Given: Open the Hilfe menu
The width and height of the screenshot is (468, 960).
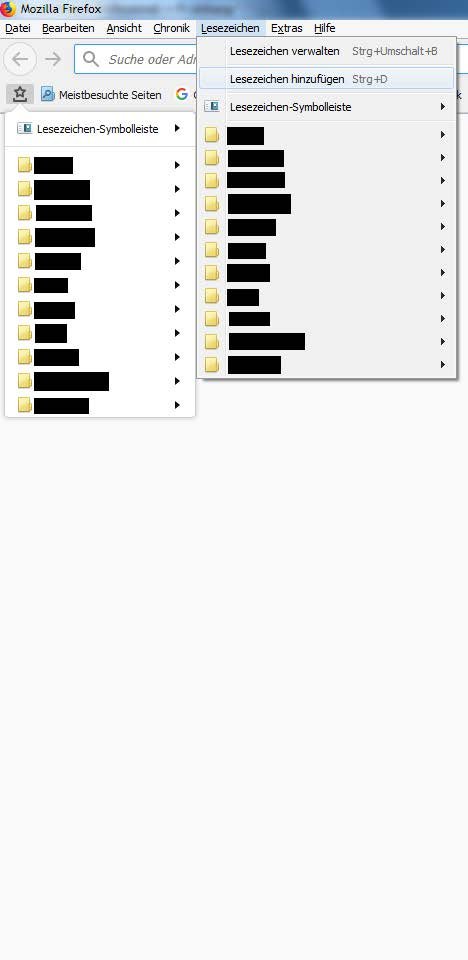Looking at the screenshot, I should (325, 28).
